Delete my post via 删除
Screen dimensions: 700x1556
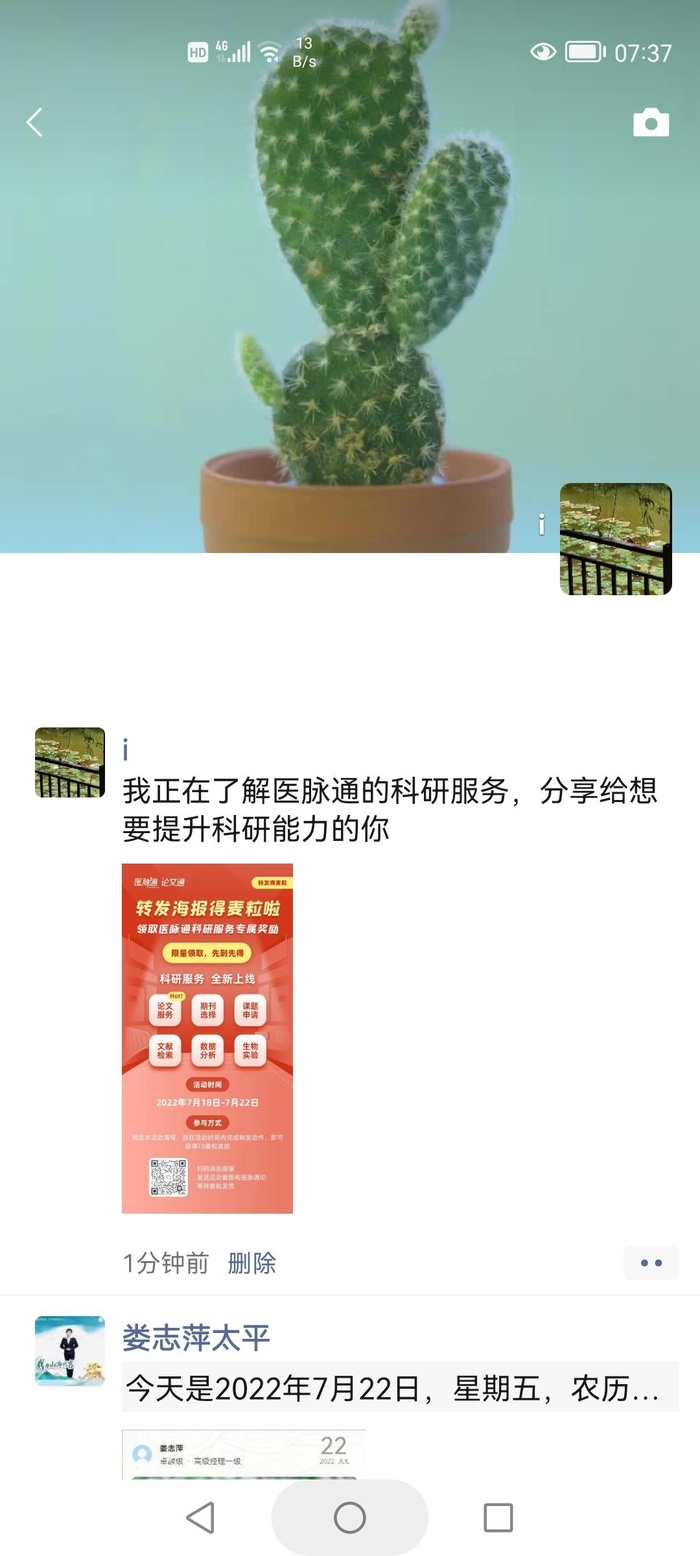(252, 1263)
